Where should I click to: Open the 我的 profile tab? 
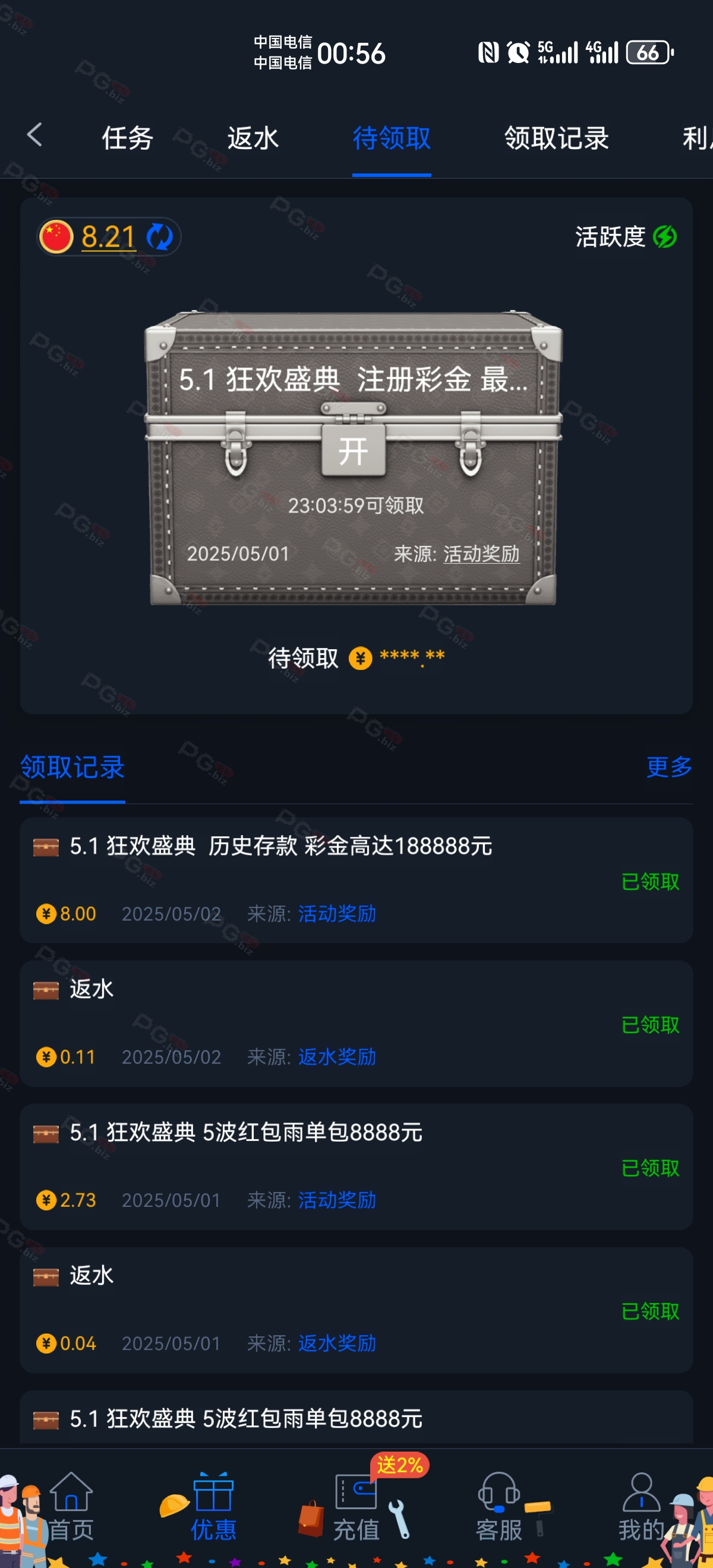pos(641,1507)
